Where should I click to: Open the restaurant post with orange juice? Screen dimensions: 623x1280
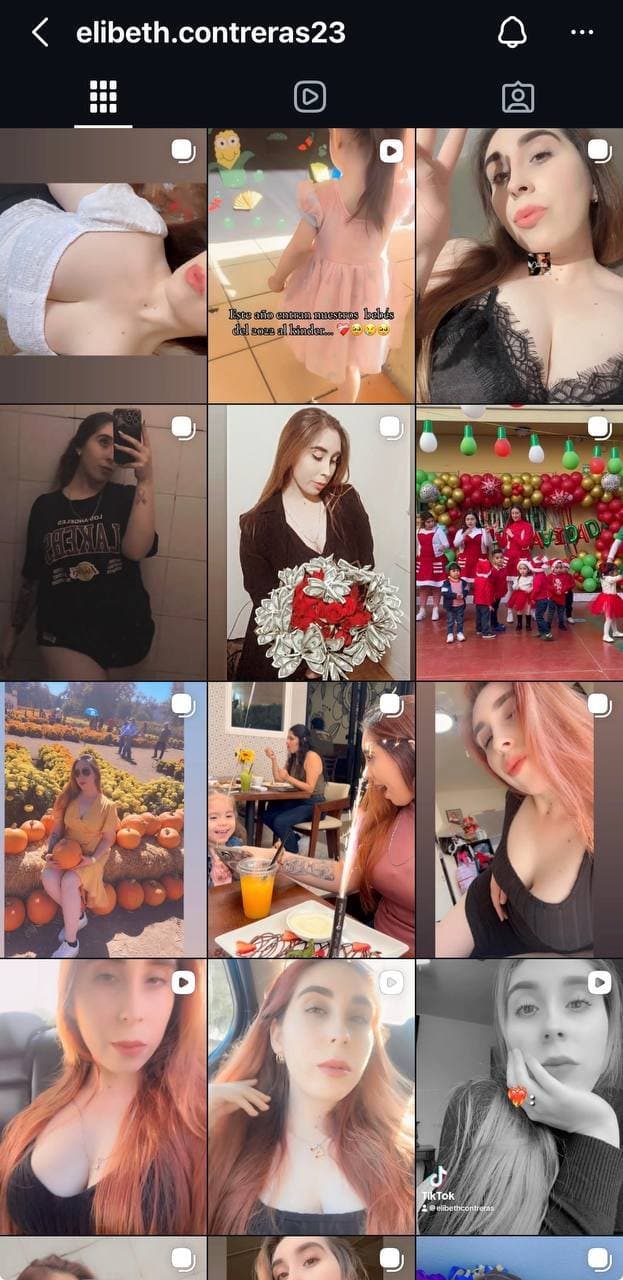point(311,819)
